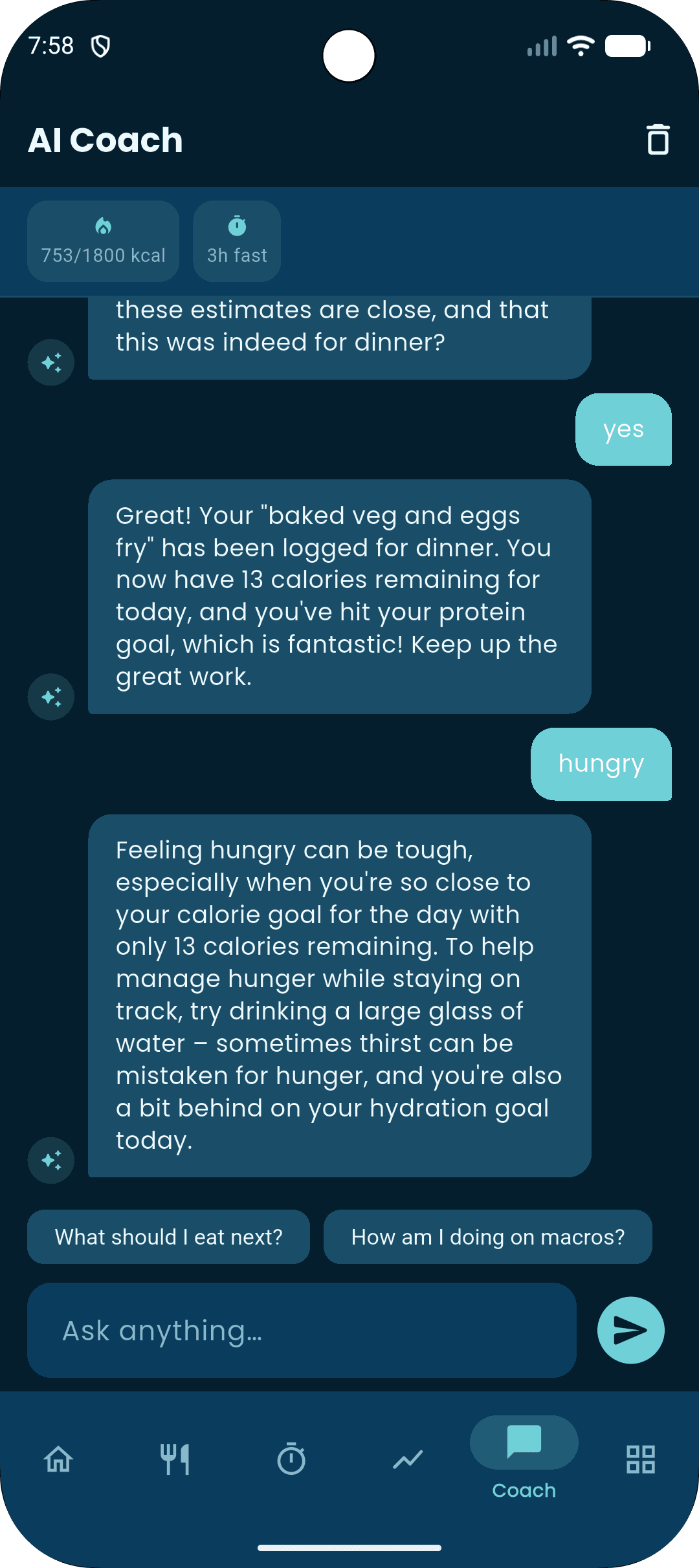
Task: Go to the home tab
Action: pyautogui.click(x=58, y=1460)
